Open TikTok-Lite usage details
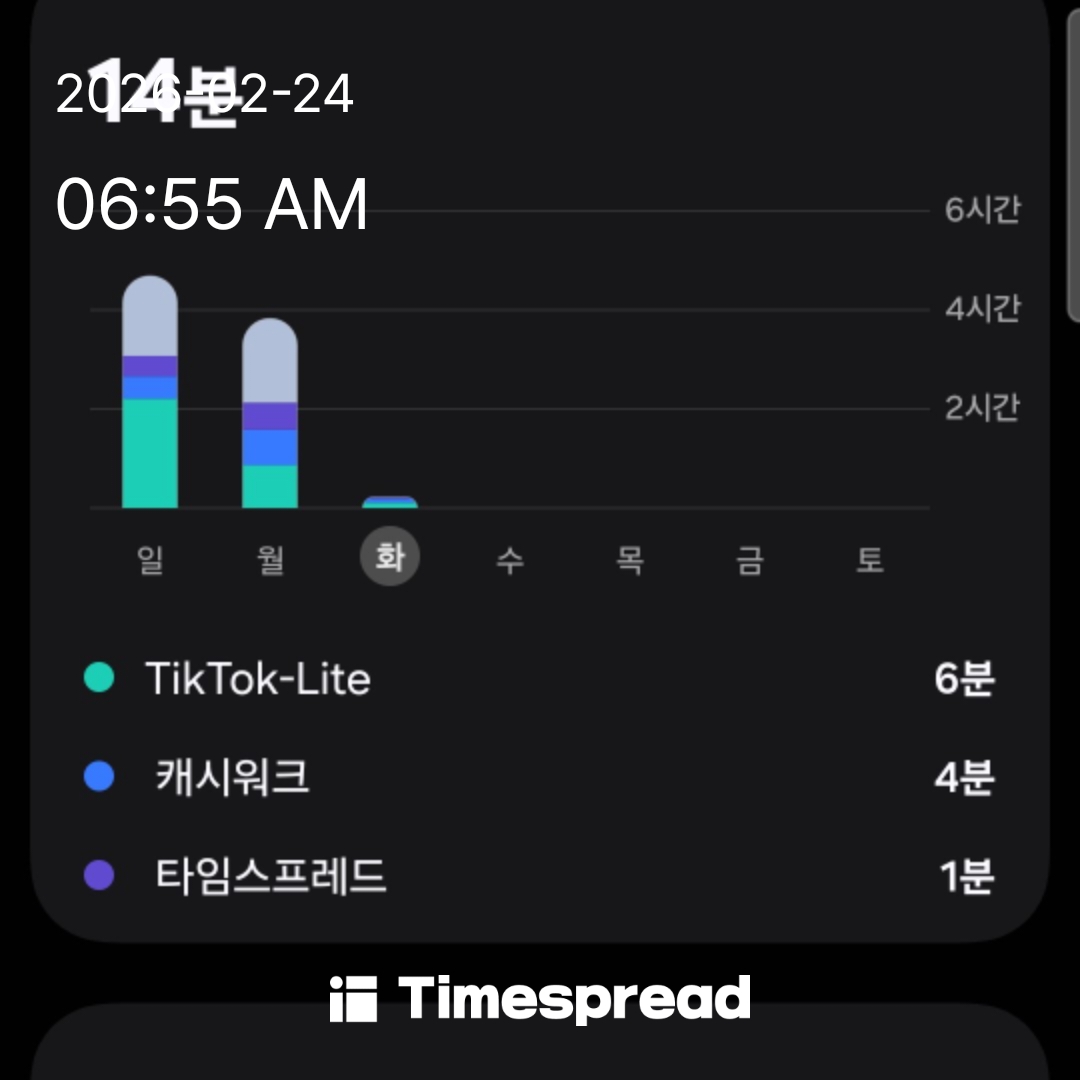This screenshot has height=1080, width=1080. pos(540,679)
